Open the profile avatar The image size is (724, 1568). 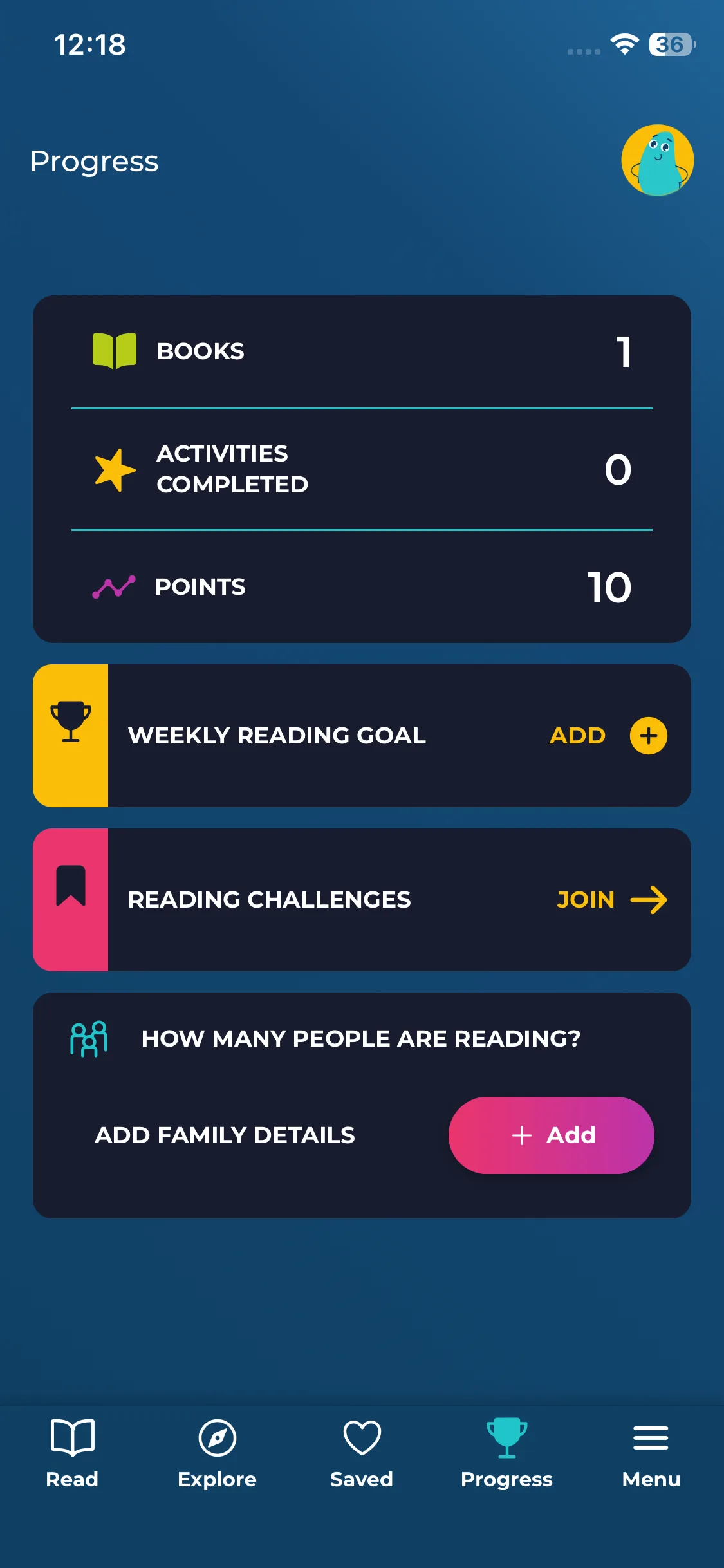[x=657, y=160]
